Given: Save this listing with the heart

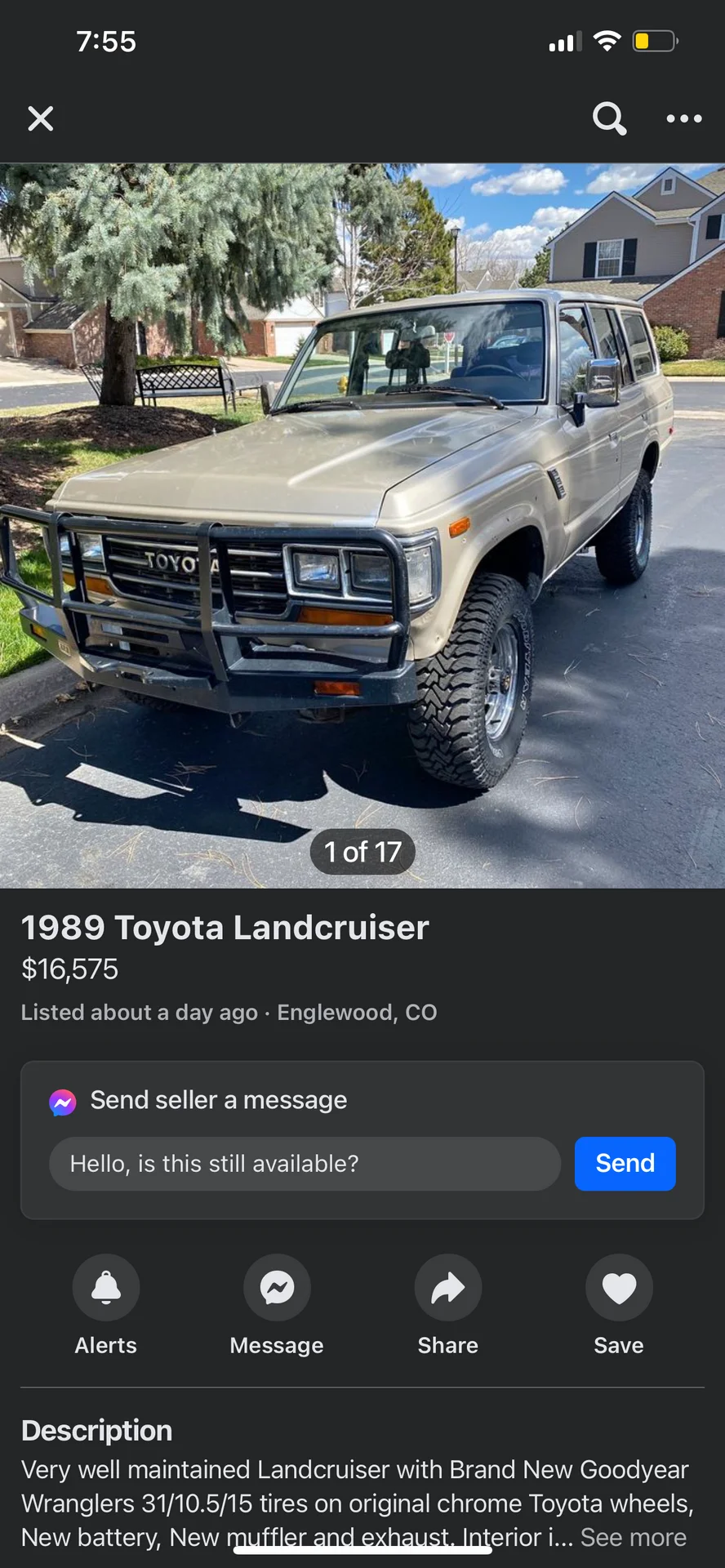Looking at the screenshot, I should (x=619, y=1288).
